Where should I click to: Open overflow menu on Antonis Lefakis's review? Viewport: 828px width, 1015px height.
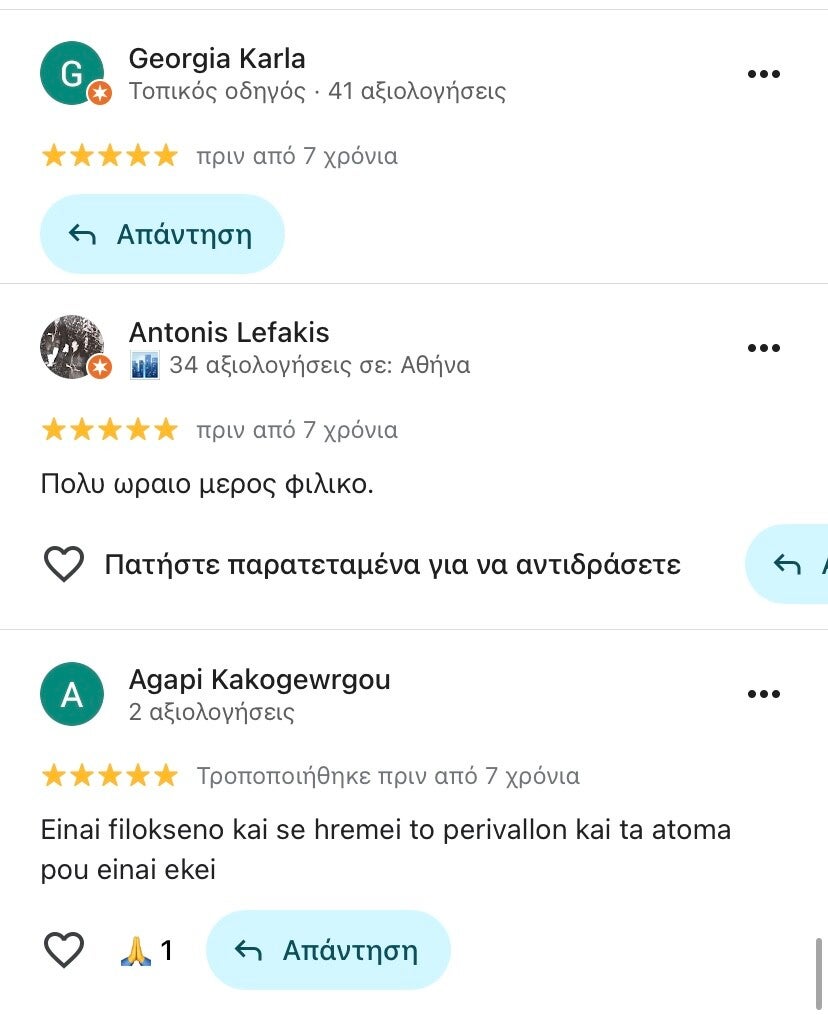[x=763, y=348]
